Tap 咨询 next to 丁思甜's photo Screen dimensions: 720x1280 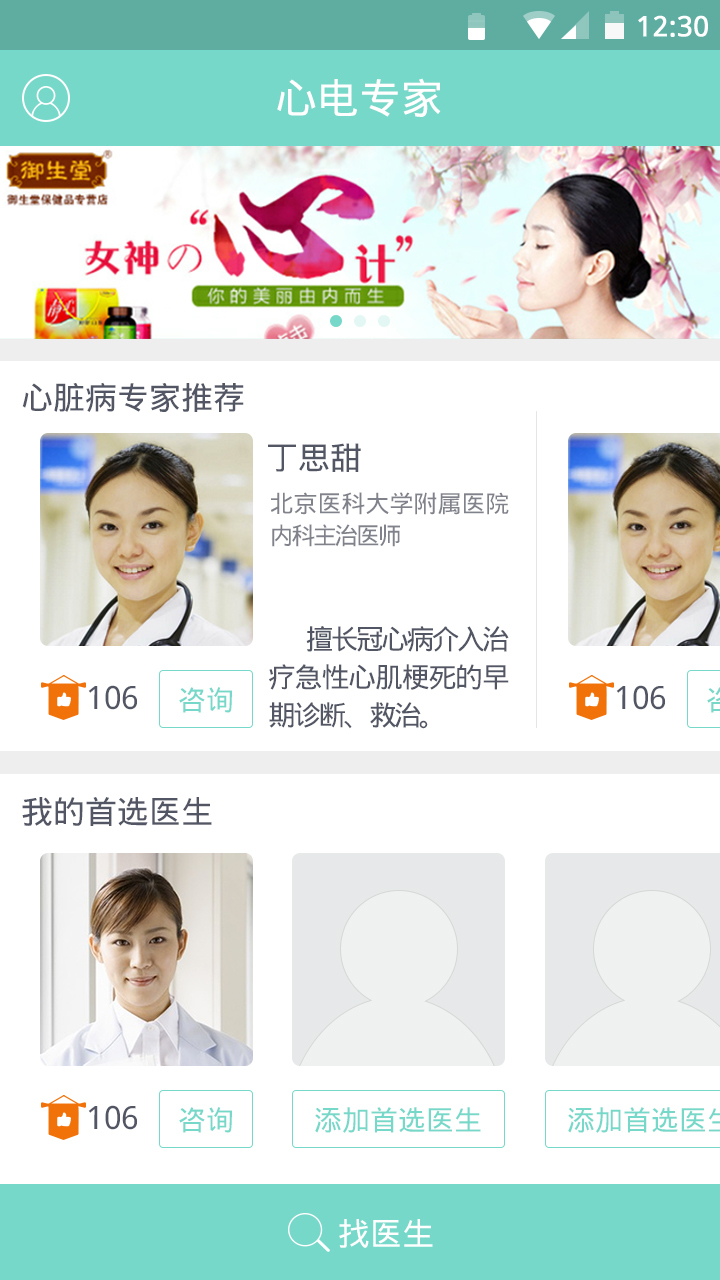click(205, 699)
